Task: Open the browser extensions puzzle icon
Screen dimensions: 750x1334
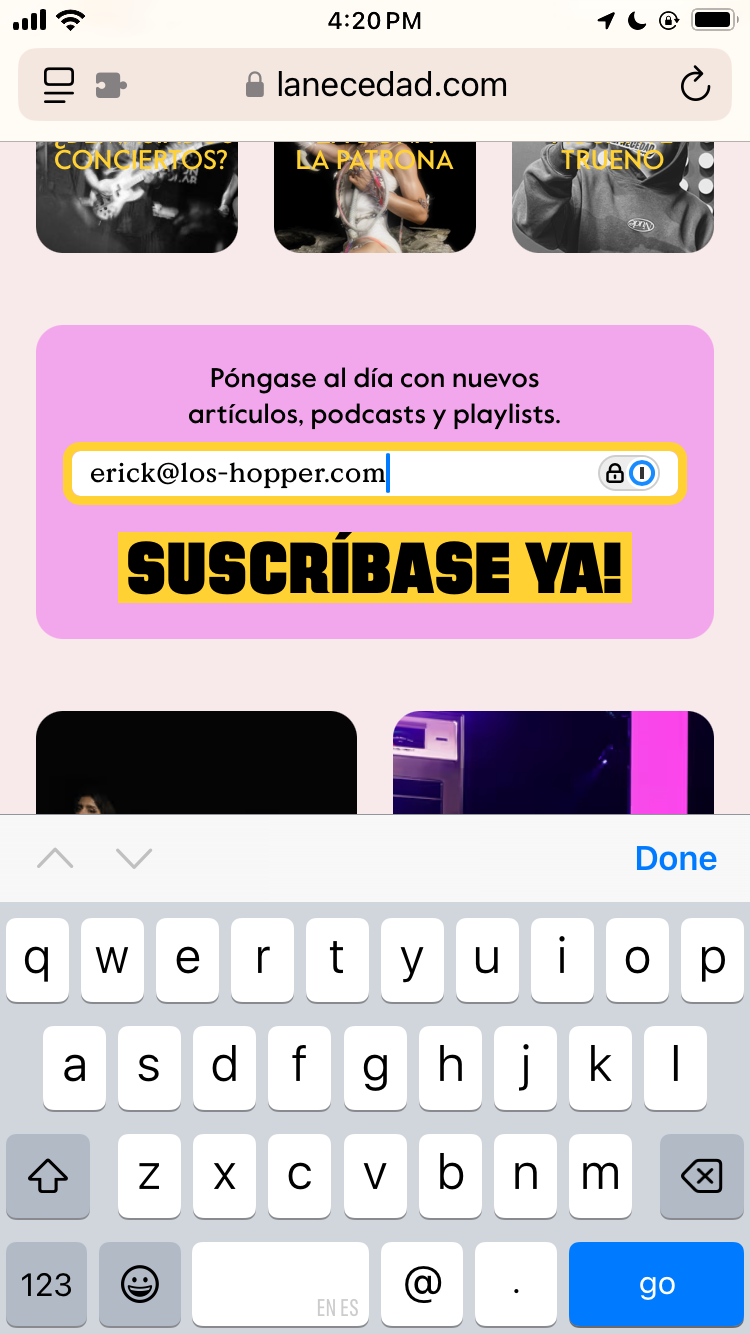Action: 110,85
